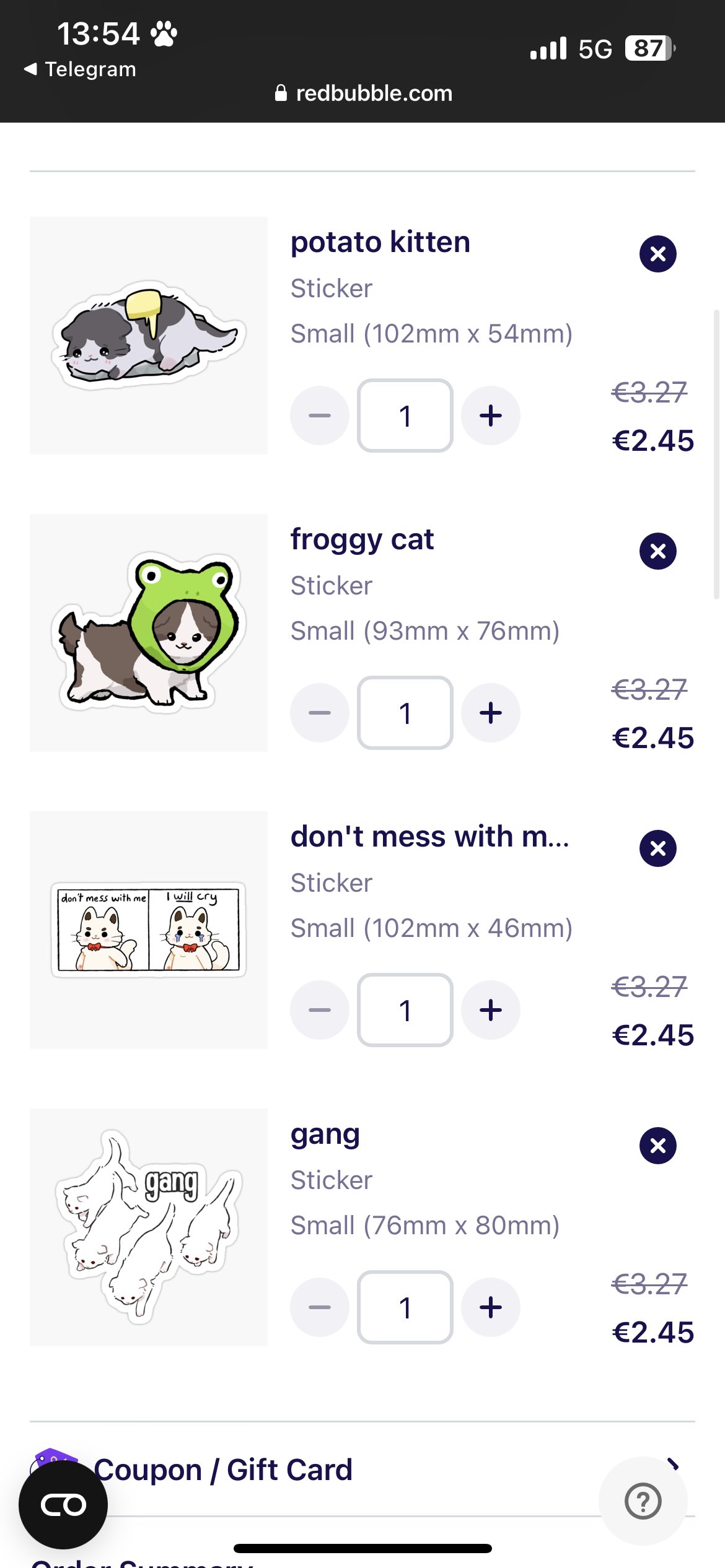Viewport: 725px width, 1568px height.
Task: Open potato kitten product image
Action: click(x=149, y=336)
